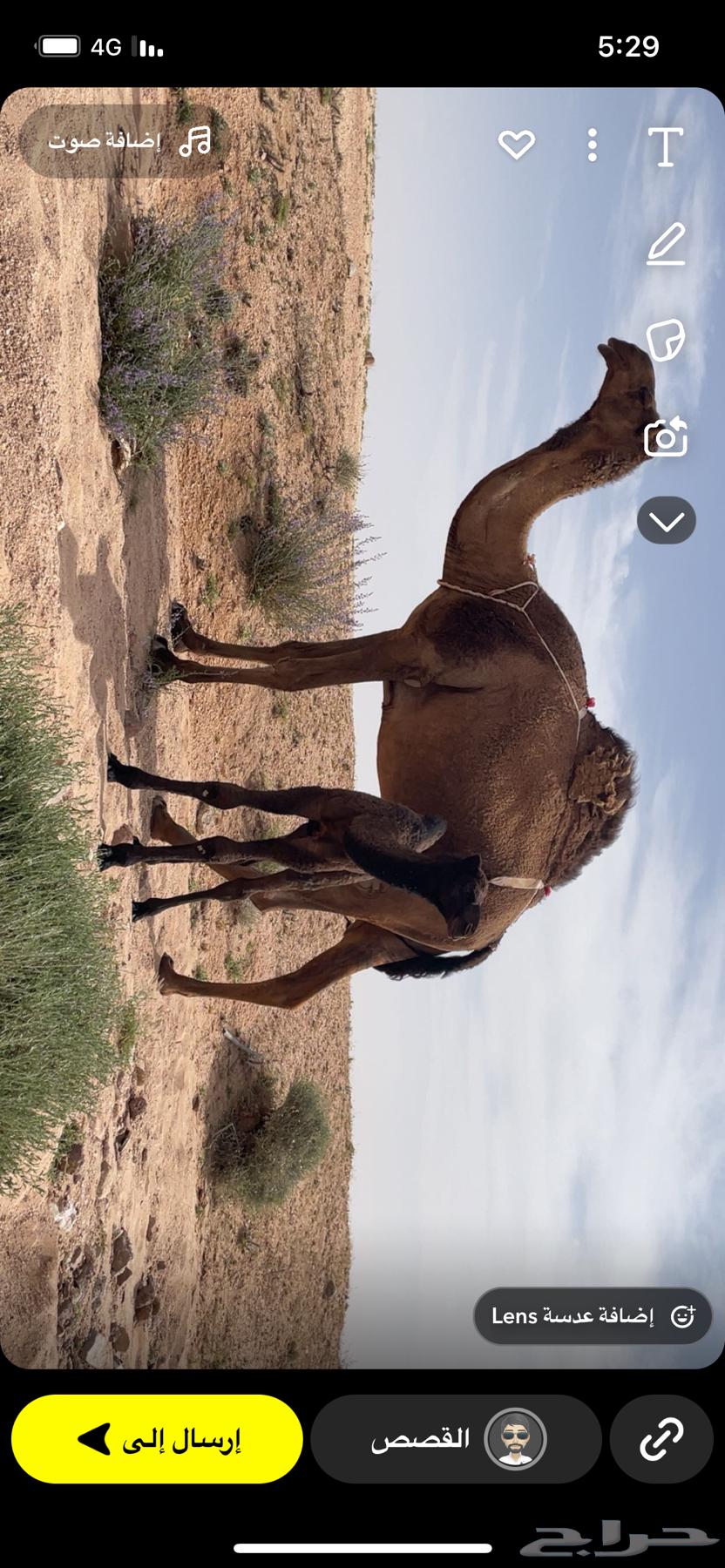This screenshot has width=725, height=1568.
Task: Save snap with the heart icon
Action: (516, 145)
